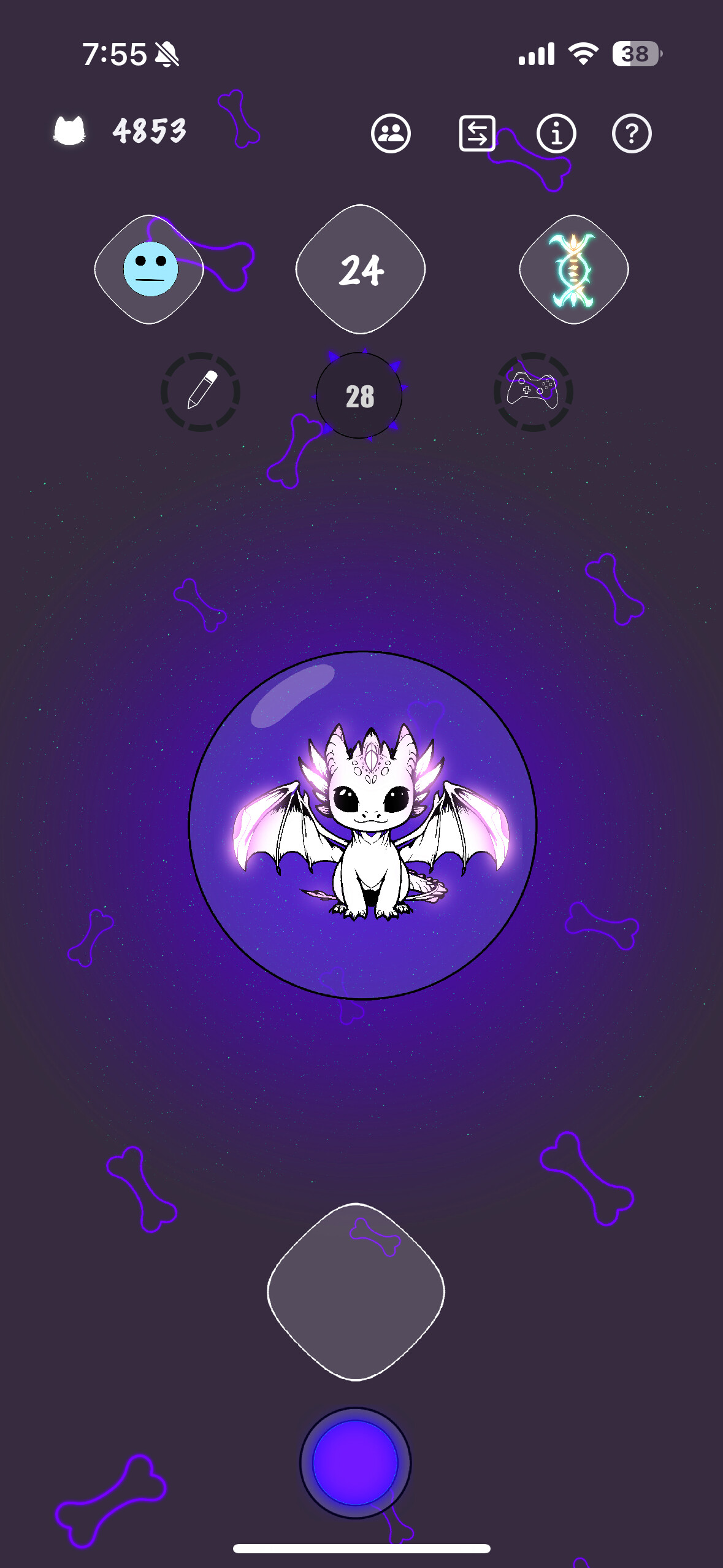Open the DNA helix button
The width and height of the screenshot is (723, 1568).
[x=573, y=269]
